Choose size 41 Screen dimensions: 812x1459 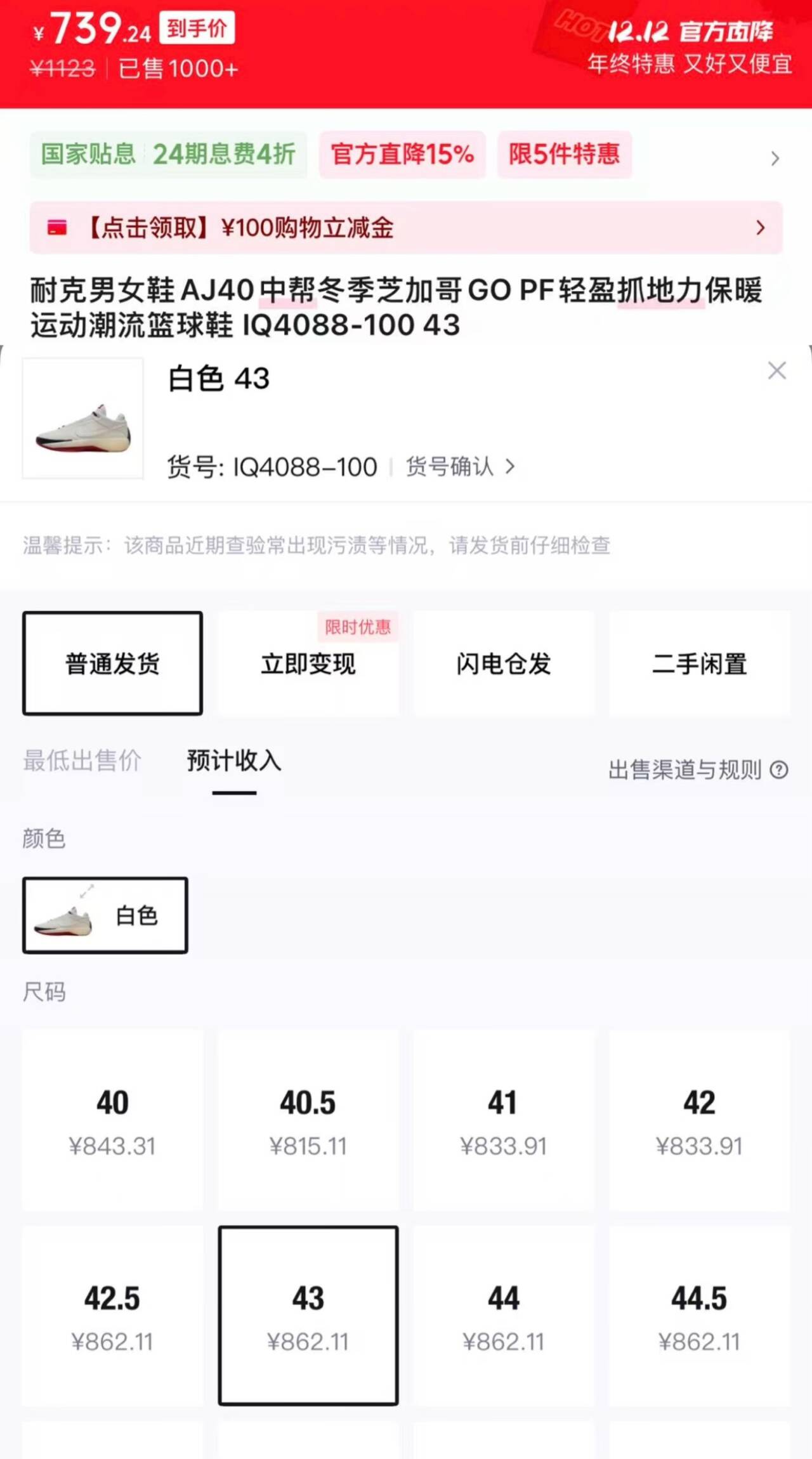(504, 1121)
